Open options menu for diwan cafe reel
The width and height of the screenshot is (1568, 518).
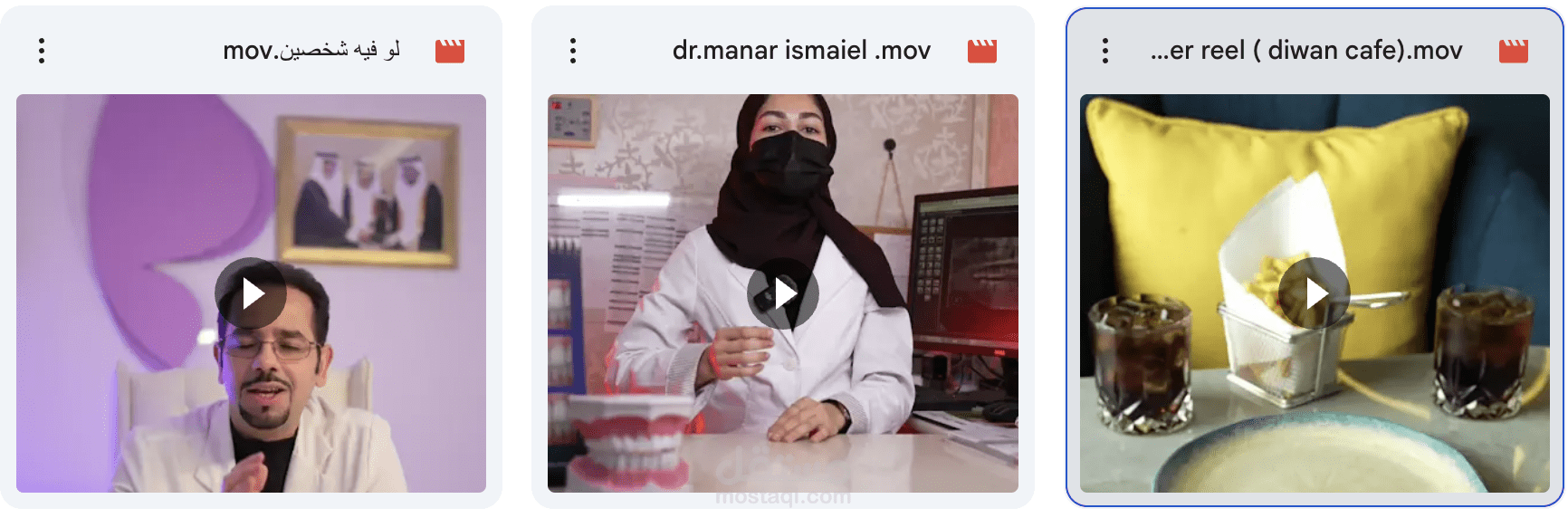click(x=1105, y=51)
